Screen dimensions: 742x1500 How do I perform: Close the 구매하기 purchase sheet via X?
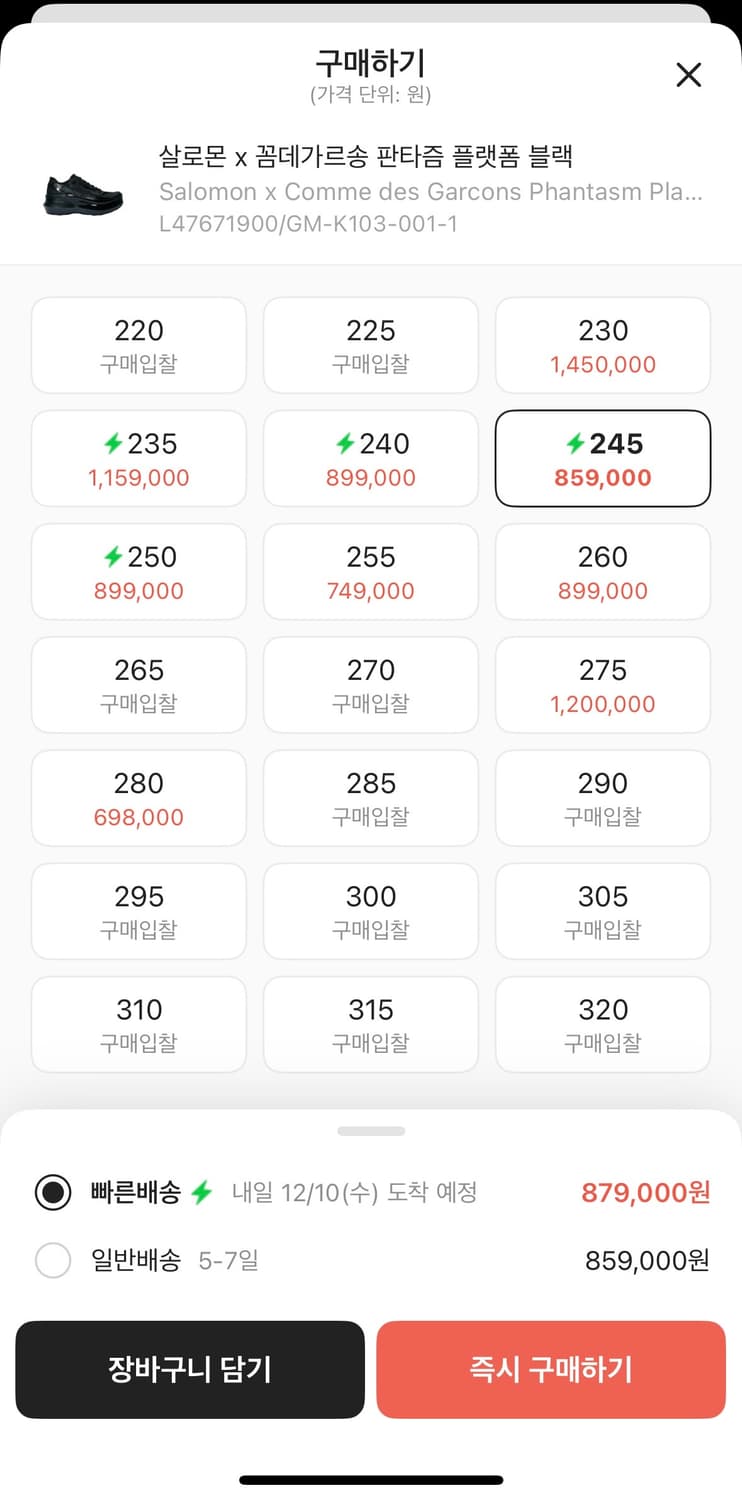point(689,74)
